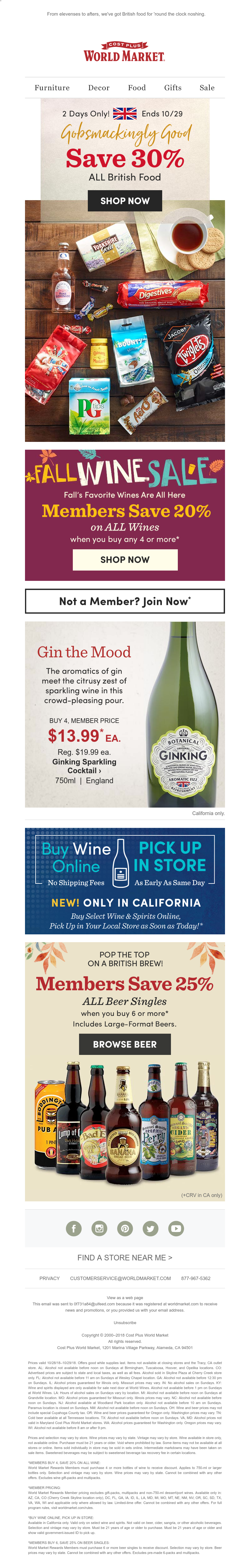Browse the Sale section
This screenshot has height=1568, width=250.
207,88
